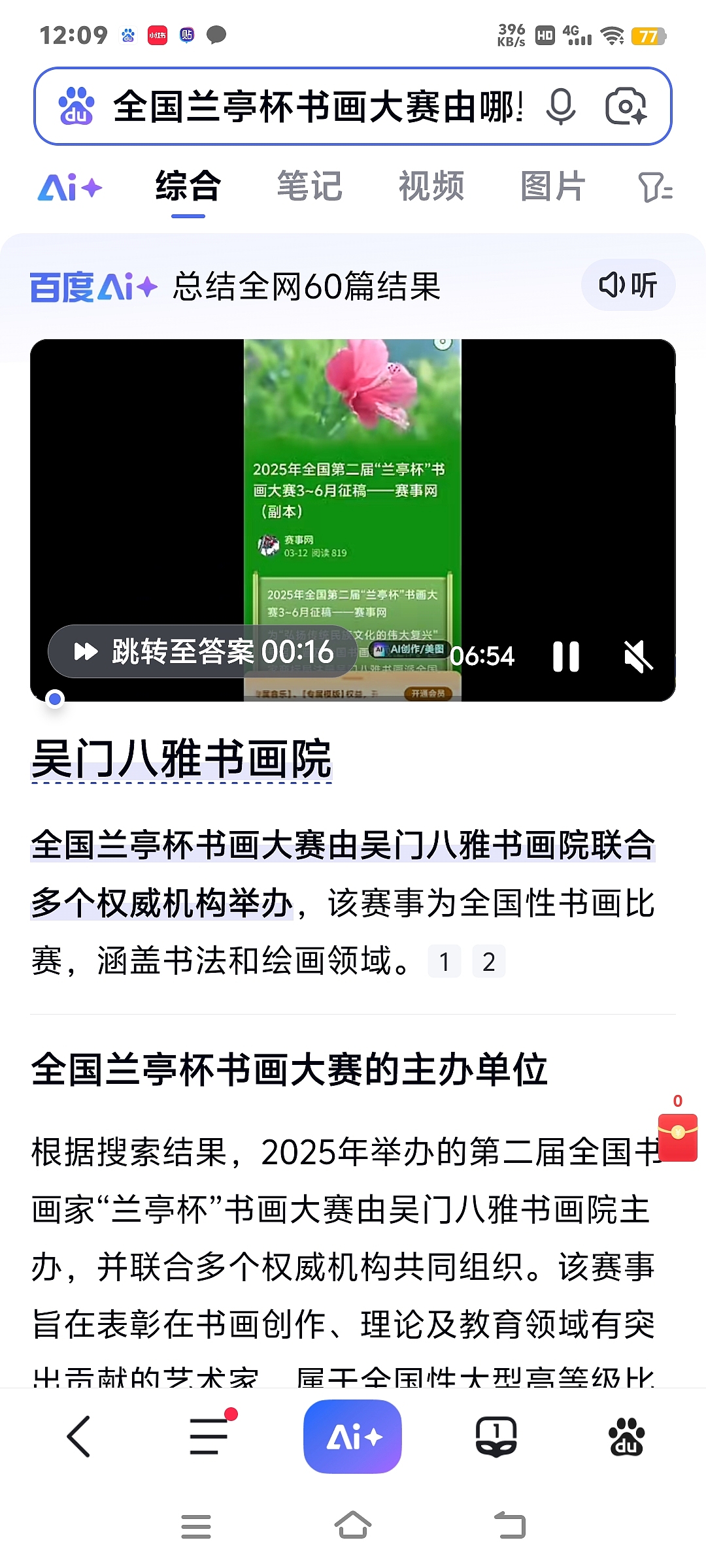This screenshot has width=706, height=1568.
Task: Switch to the 笔记 tab
Action: [309, 186]
